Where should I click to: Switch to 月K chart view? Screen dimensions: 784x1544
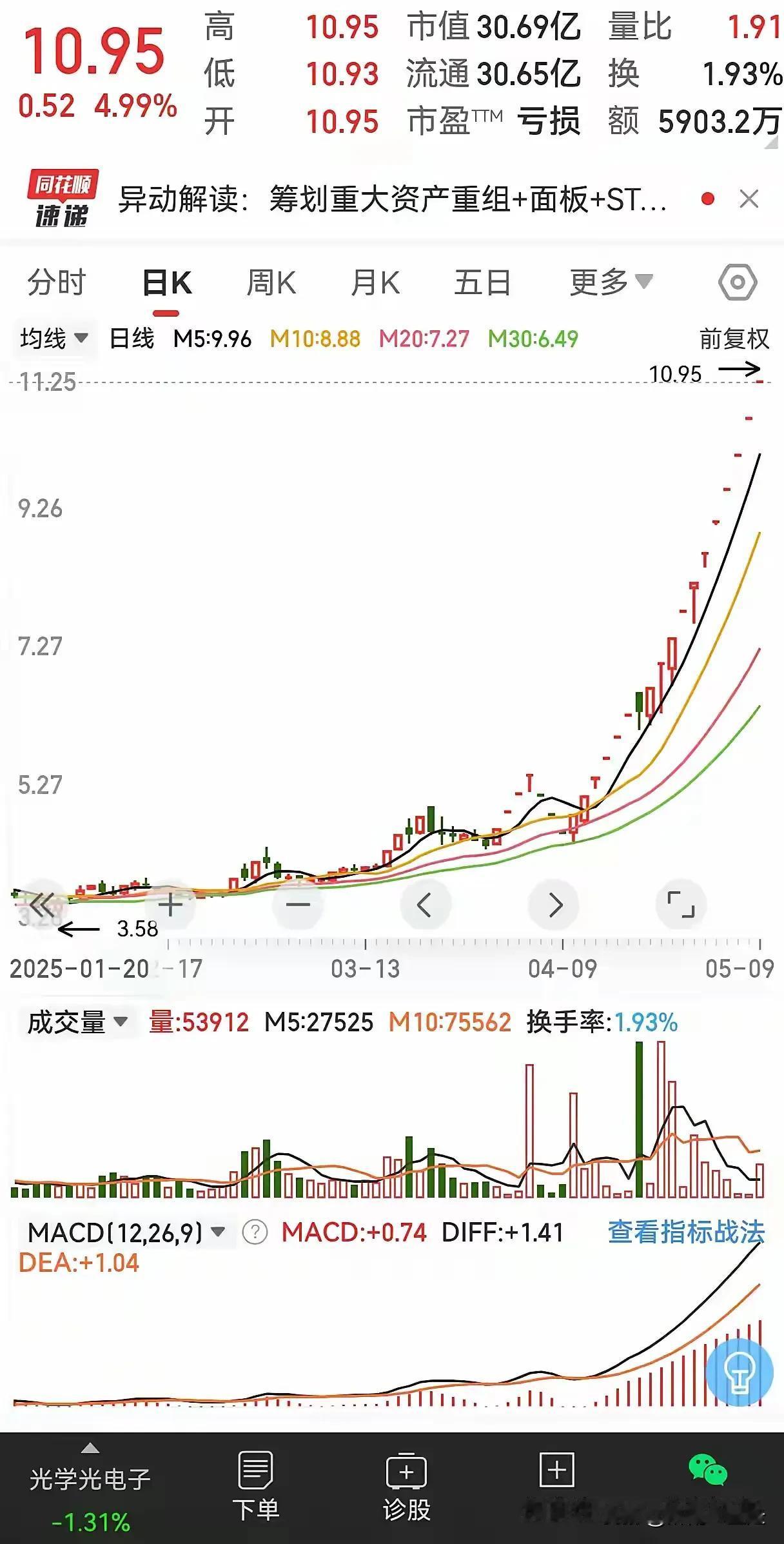coord(375,282)
